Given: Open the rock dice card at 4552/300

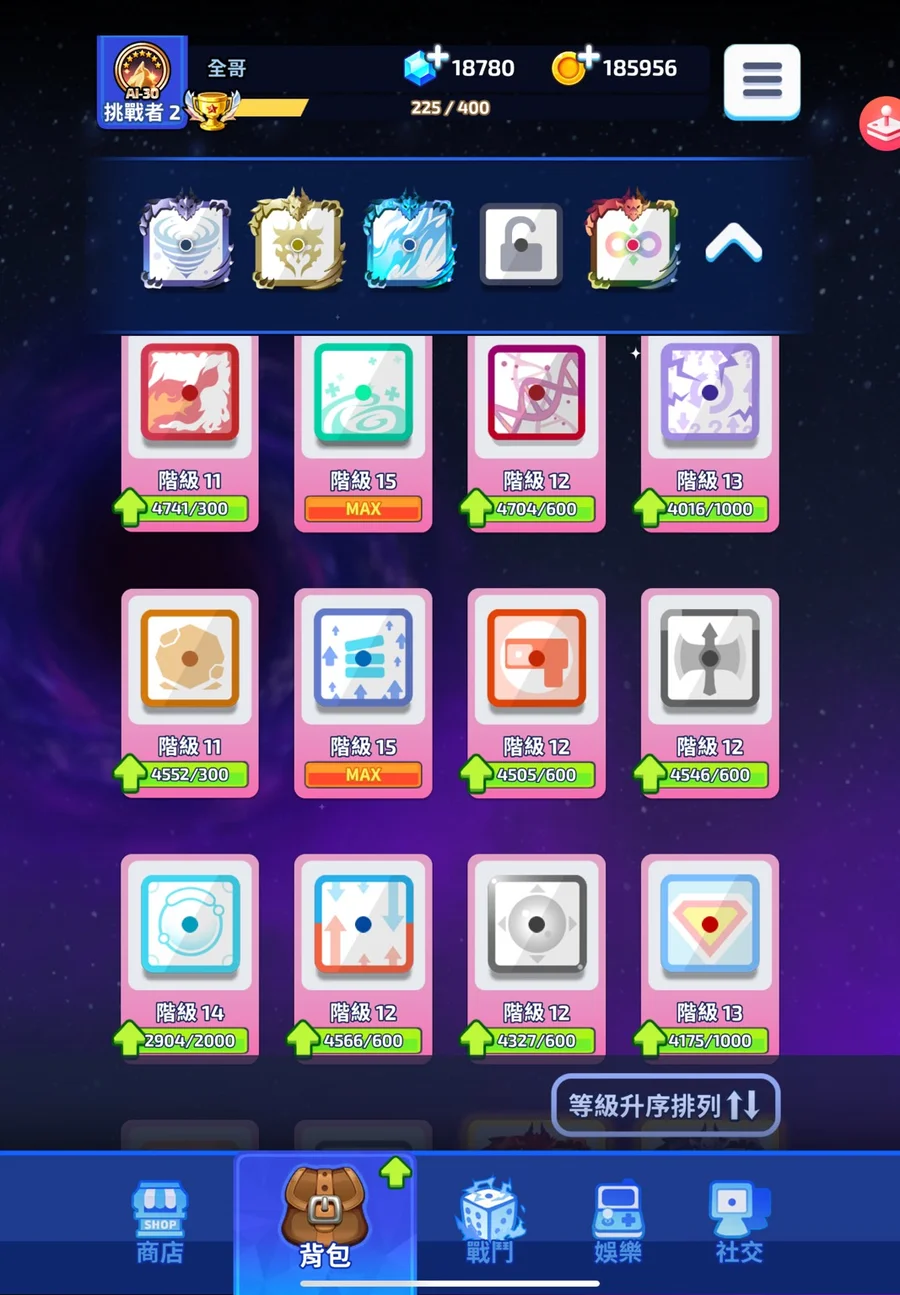Looking at the screenshot, I should (x=189, y=690).
